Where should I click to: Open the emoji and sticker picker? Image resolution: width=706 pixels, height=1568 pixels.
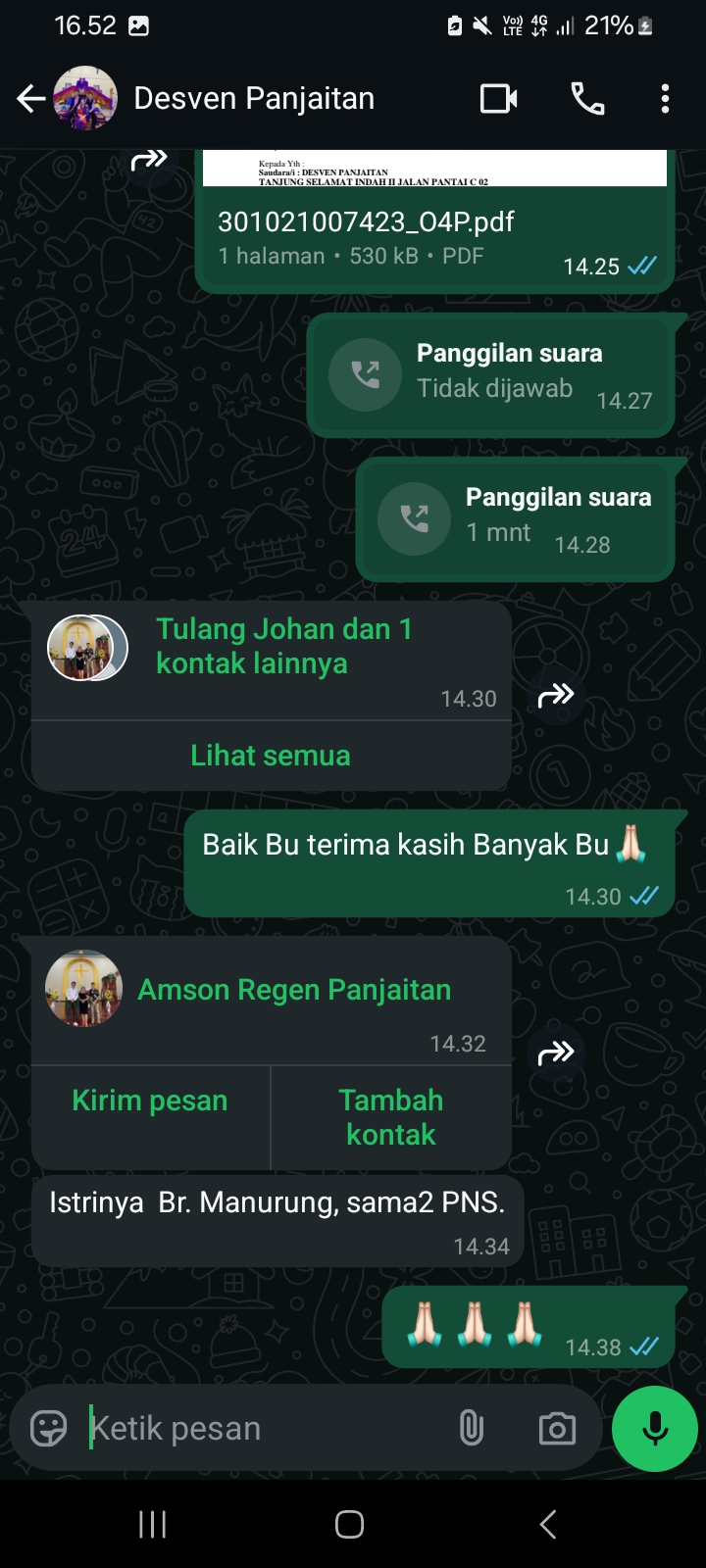point(48,1428)
